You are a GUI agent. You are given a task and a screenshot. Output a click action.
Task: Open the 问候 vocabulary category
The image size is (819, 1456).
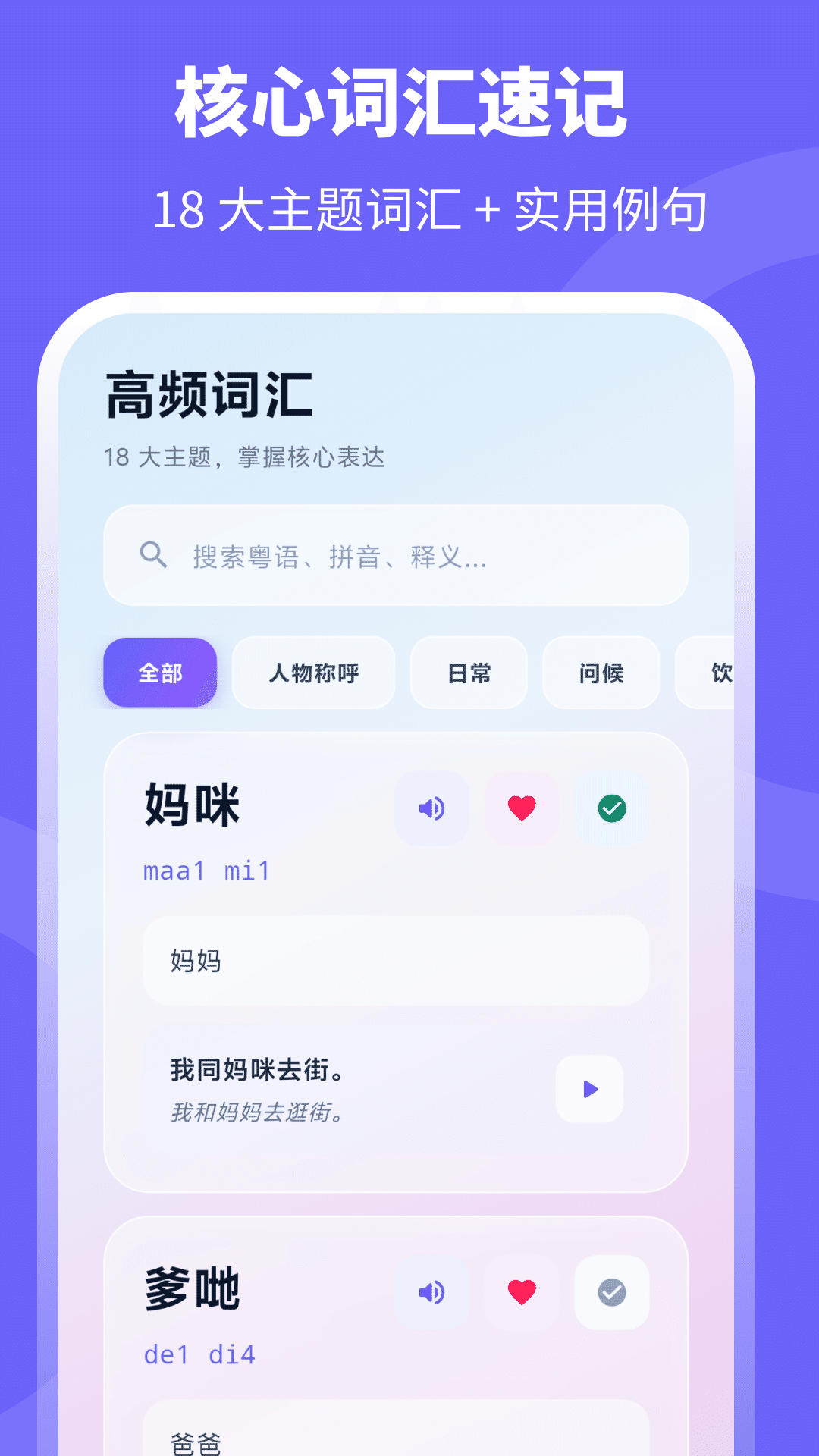tap(600, 673)
